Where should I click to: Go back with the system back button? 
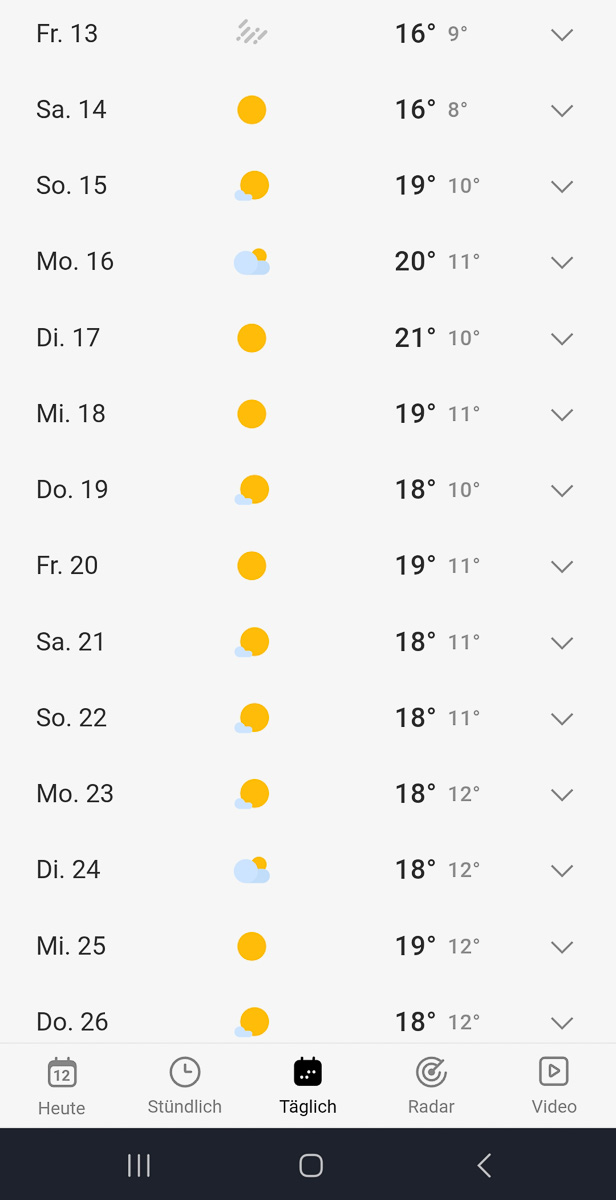click(x=484, y=1165)
